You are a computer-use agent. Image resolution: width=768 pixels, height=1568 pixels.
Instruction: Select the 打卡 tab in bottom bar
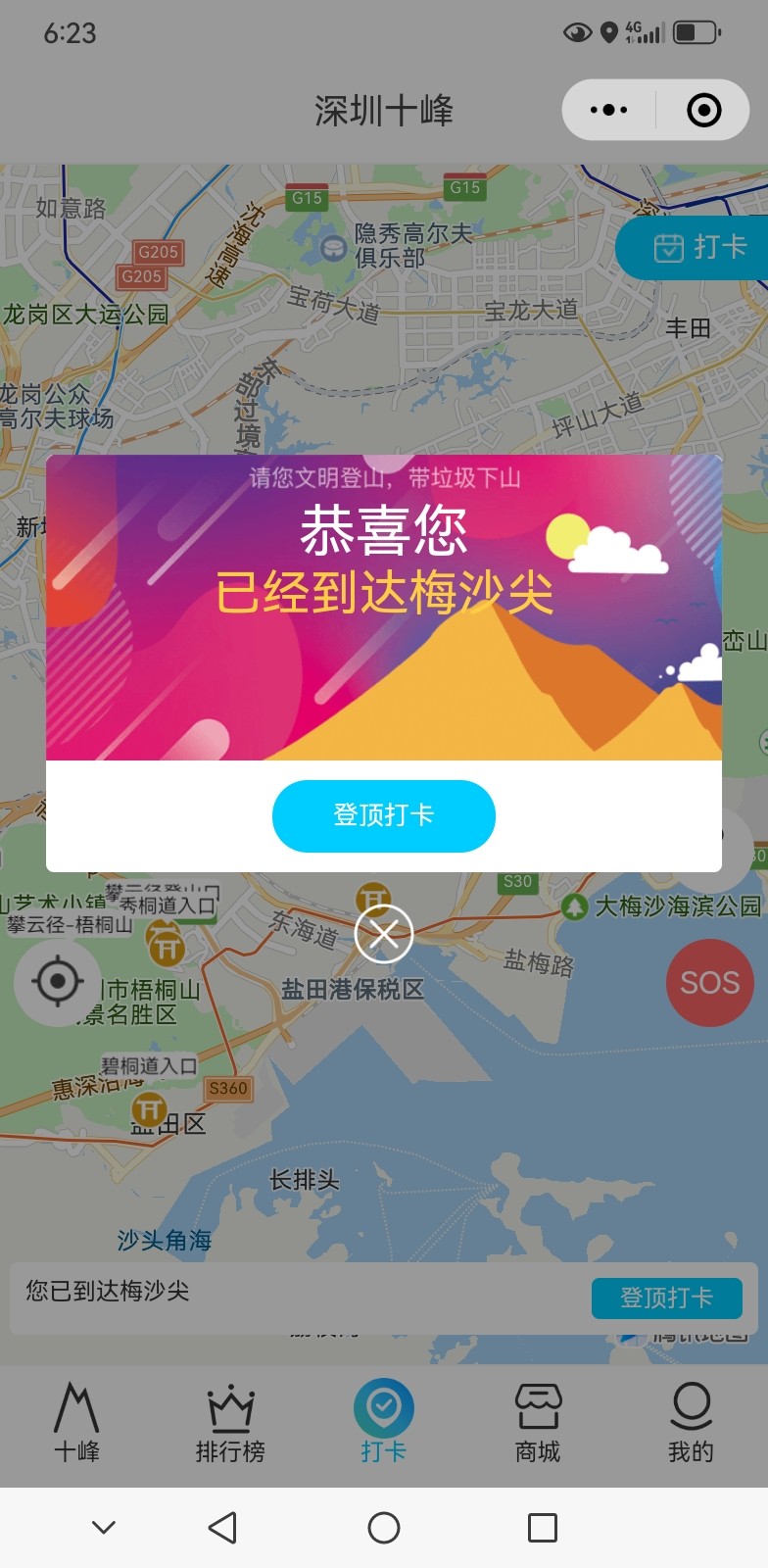384,1423
